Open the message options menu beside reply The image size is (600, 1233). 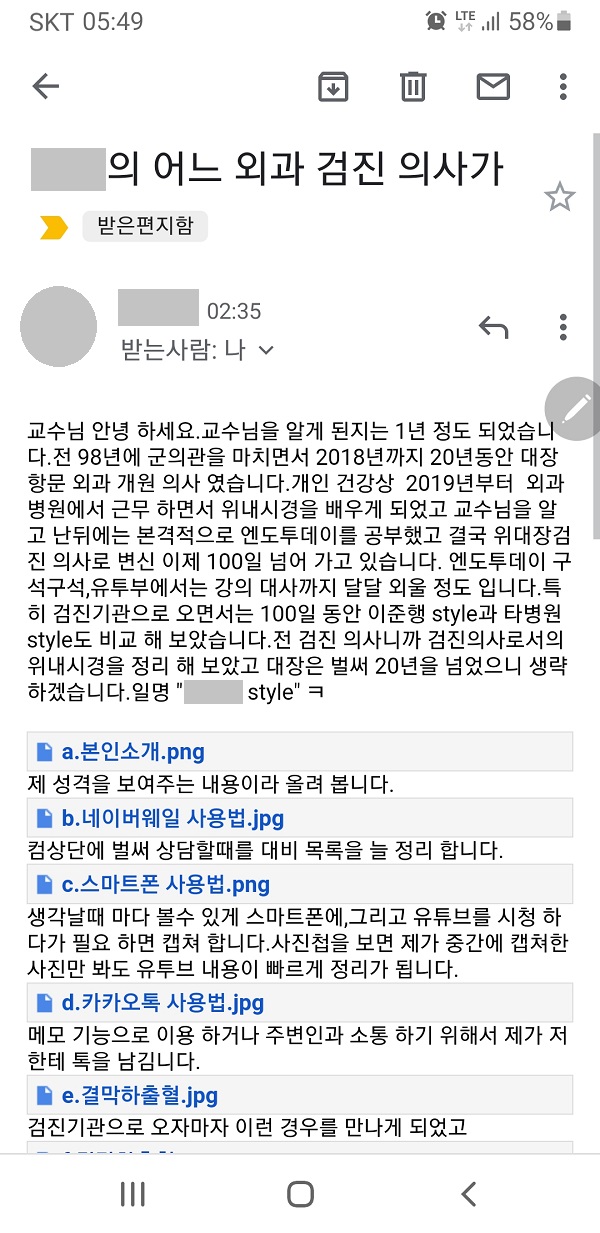click(563, 326)
